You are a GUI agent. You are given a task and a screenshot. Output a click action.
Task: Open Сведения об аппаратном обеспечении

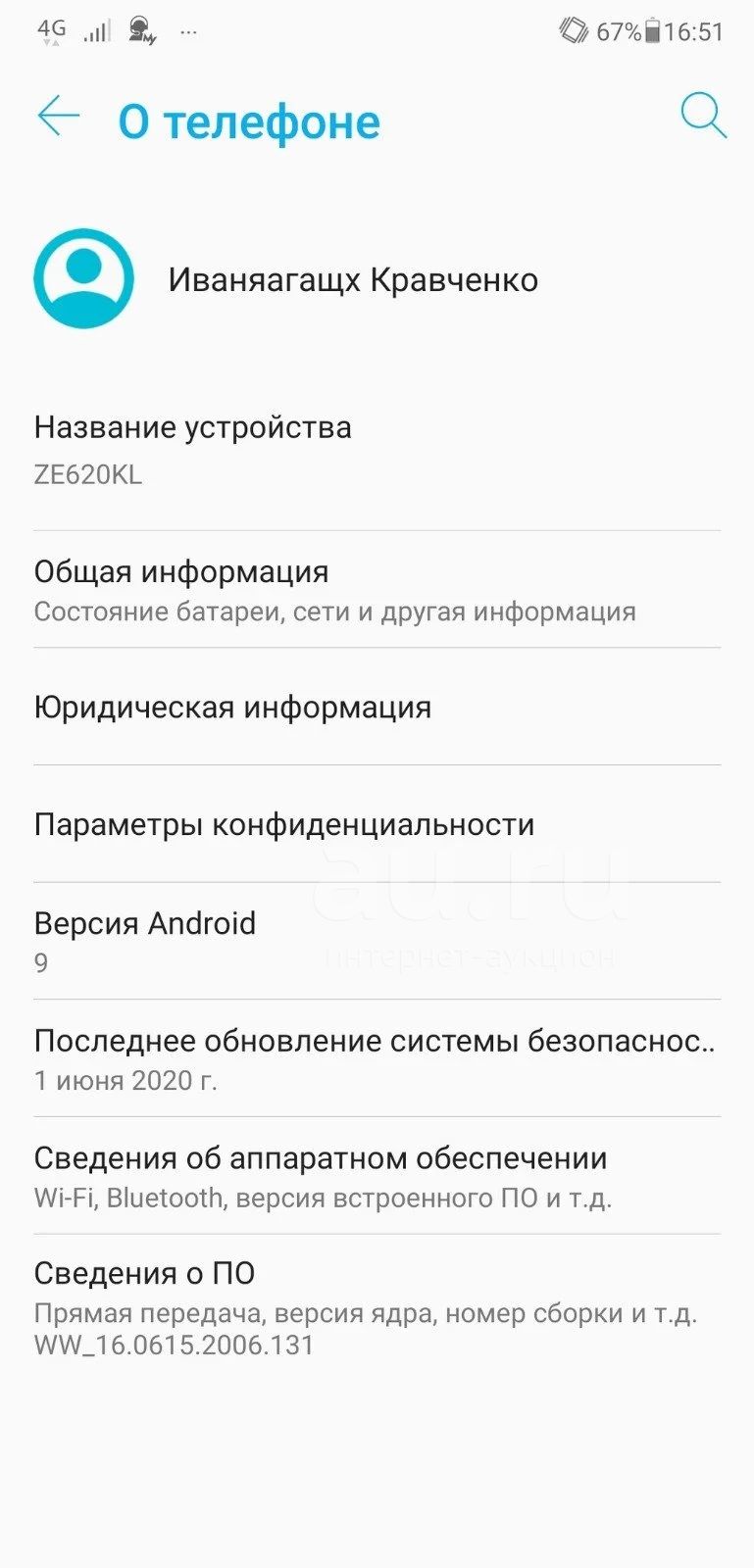[x=377, y=1176]
